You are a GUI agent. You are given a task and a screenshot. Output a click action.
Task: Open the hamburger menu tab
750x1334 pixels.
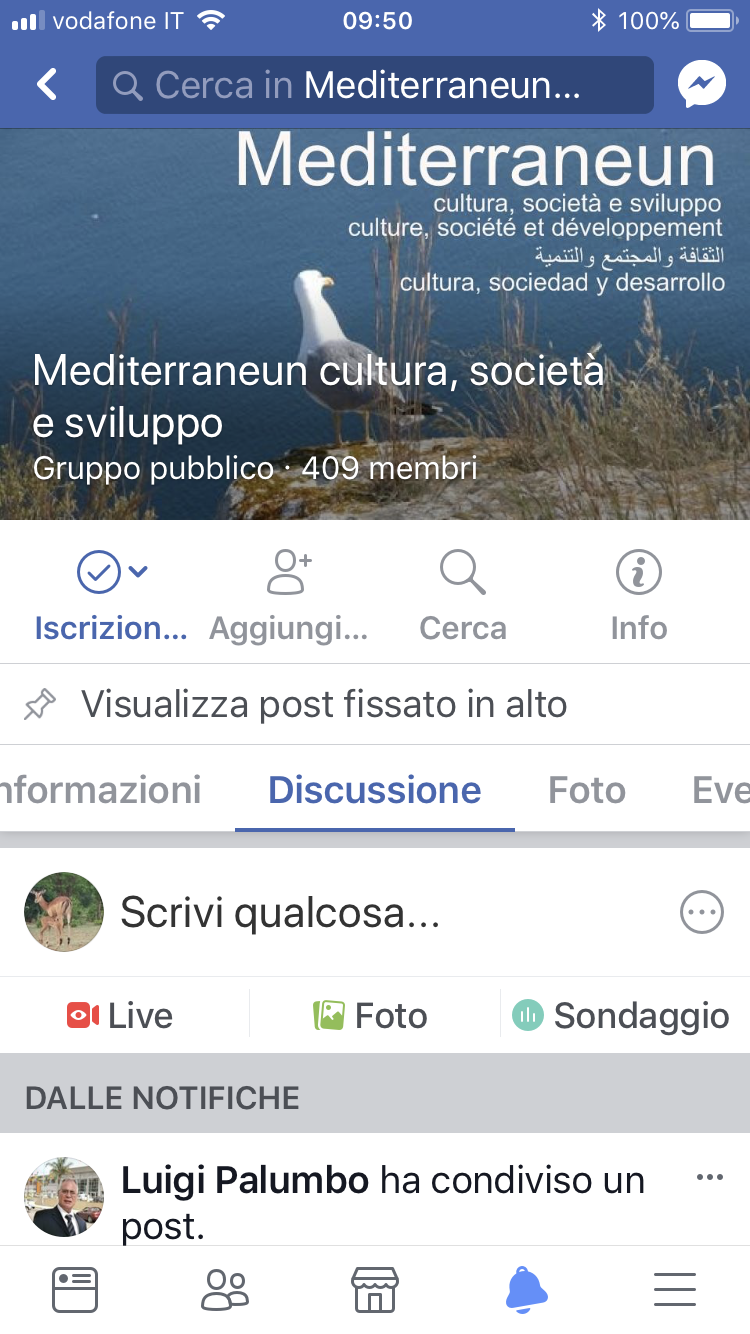pos(675,1290)
